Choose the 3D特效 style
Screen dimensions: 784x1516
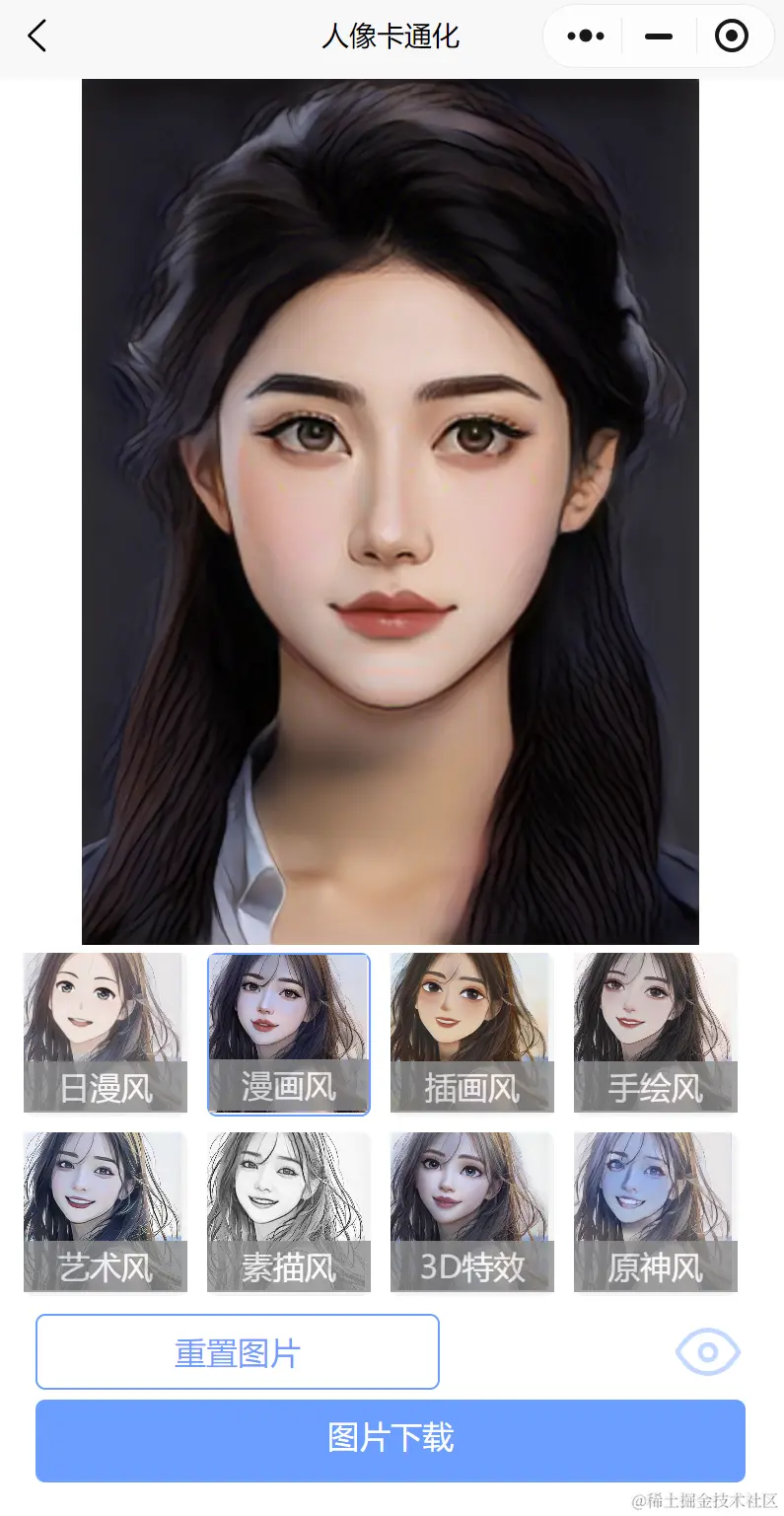point(472,1212)
